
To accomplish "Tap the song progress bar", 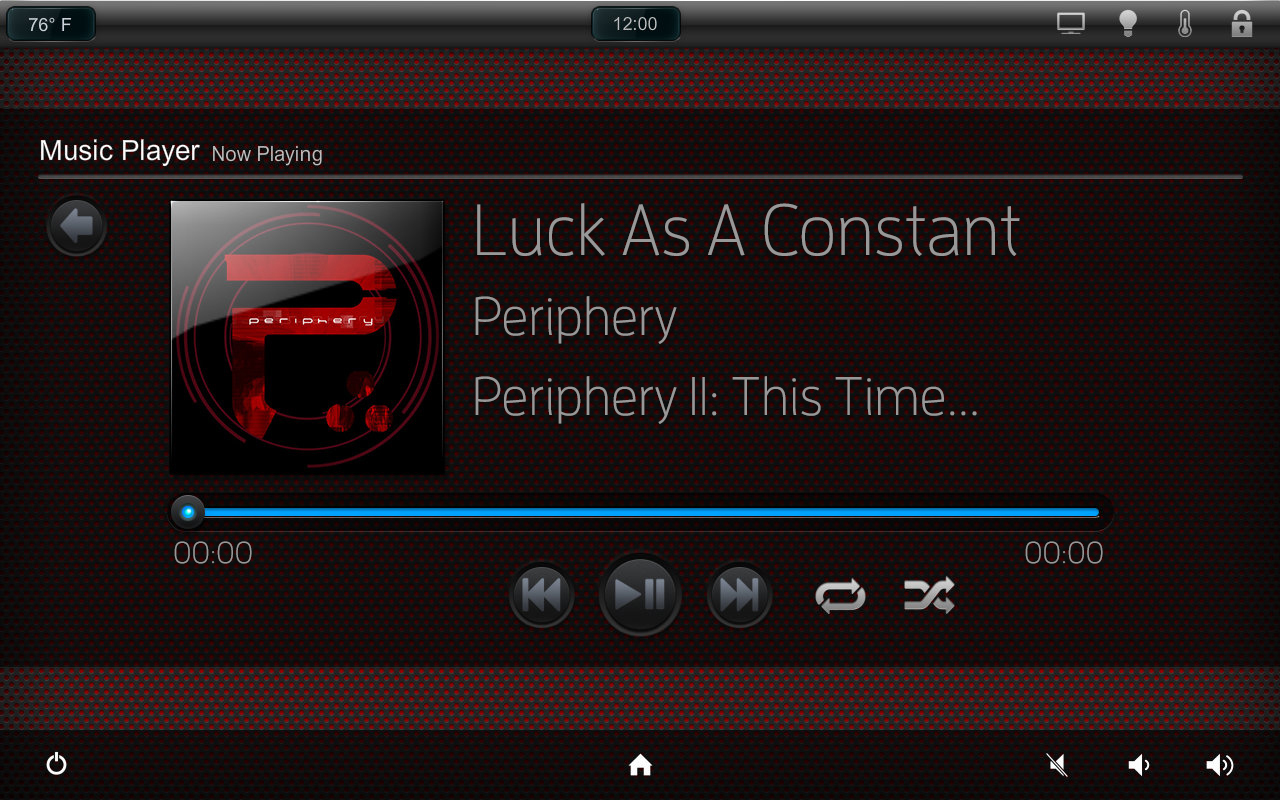I will point(640,513).
